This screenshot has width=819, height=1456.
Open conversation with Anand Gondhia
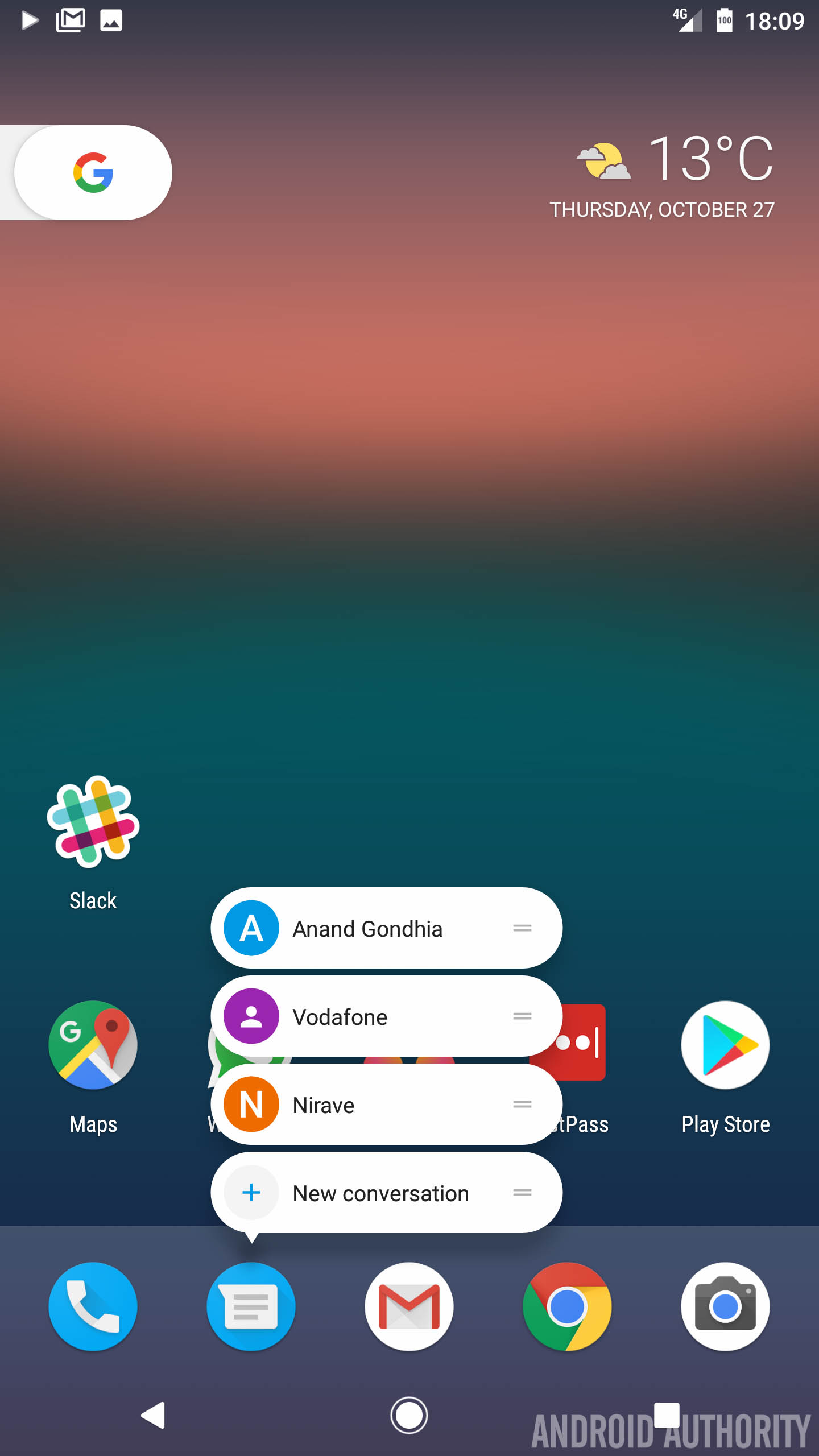[367, 929]
